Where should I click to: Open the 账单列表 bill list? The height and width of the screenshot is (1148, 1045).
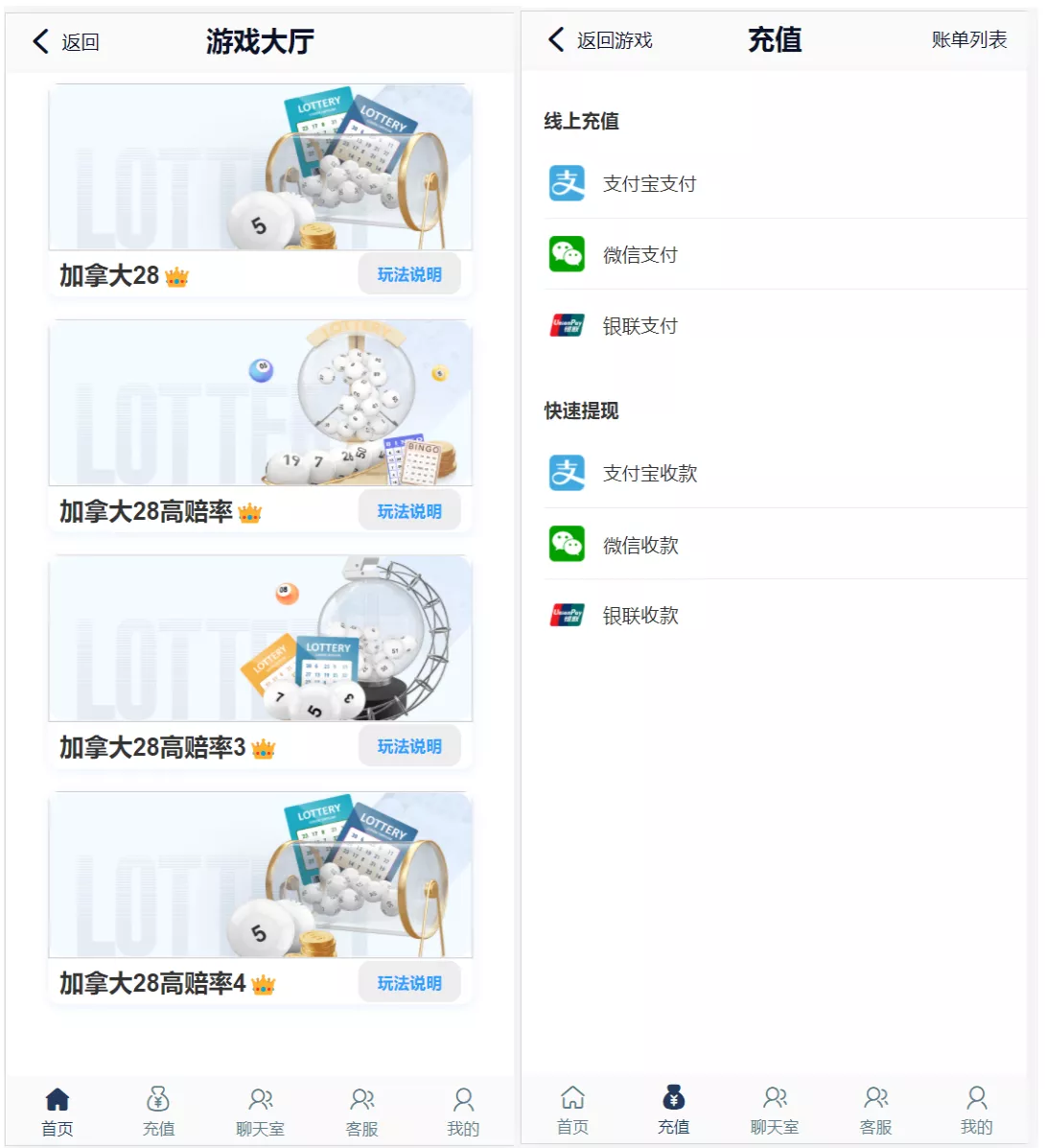pyautogui.click(x=967, y=39)
